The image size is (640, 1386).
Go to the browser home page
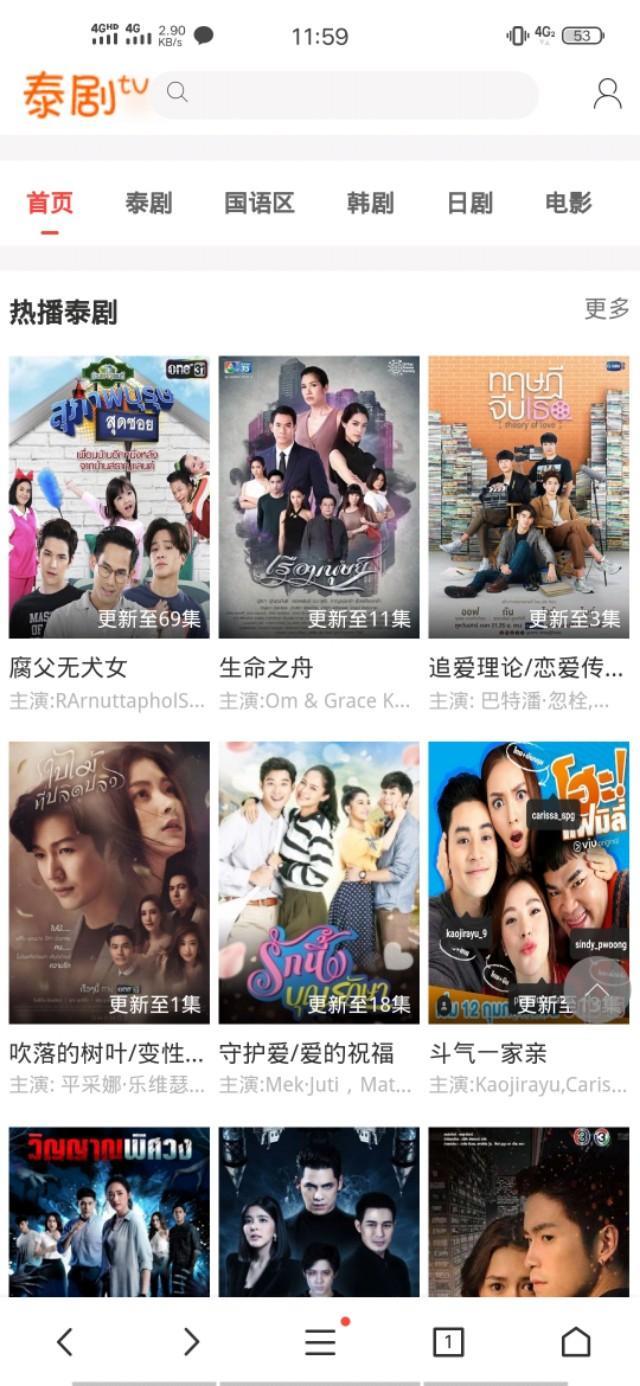coord(576,1342)
